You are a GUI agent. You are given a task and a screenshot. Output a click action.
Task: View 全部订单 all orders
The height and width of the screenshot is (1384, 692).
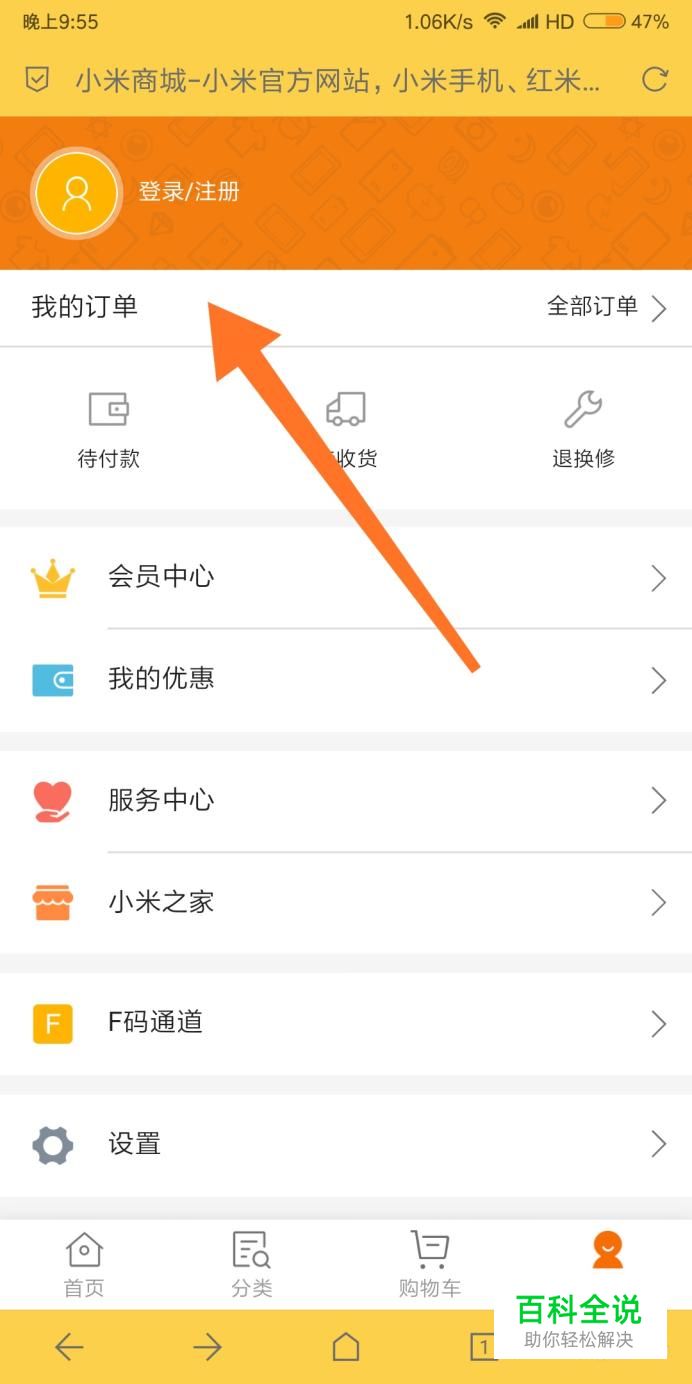(606, 307)
